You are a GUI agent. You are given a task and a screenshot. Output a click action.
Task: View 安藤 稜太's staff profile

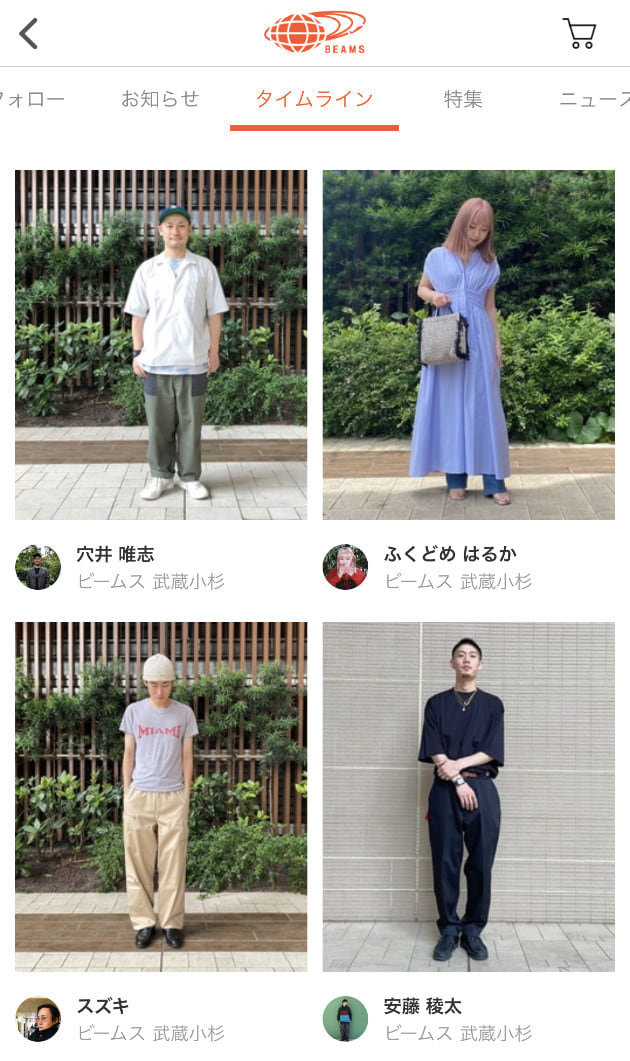tap(345, 1019)
